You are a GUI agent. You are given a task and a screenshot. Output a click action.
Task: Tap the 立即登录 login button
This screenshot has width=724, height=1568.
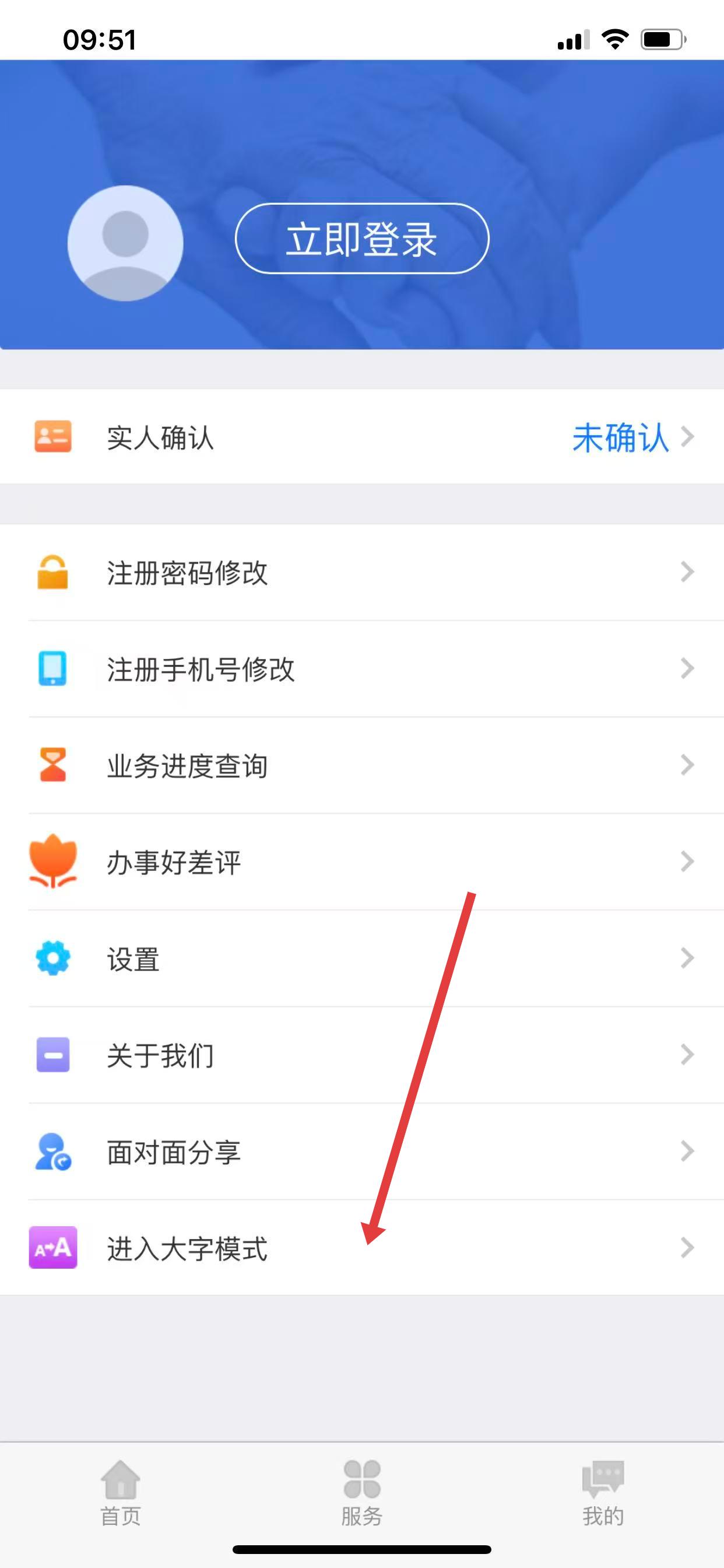362,239
